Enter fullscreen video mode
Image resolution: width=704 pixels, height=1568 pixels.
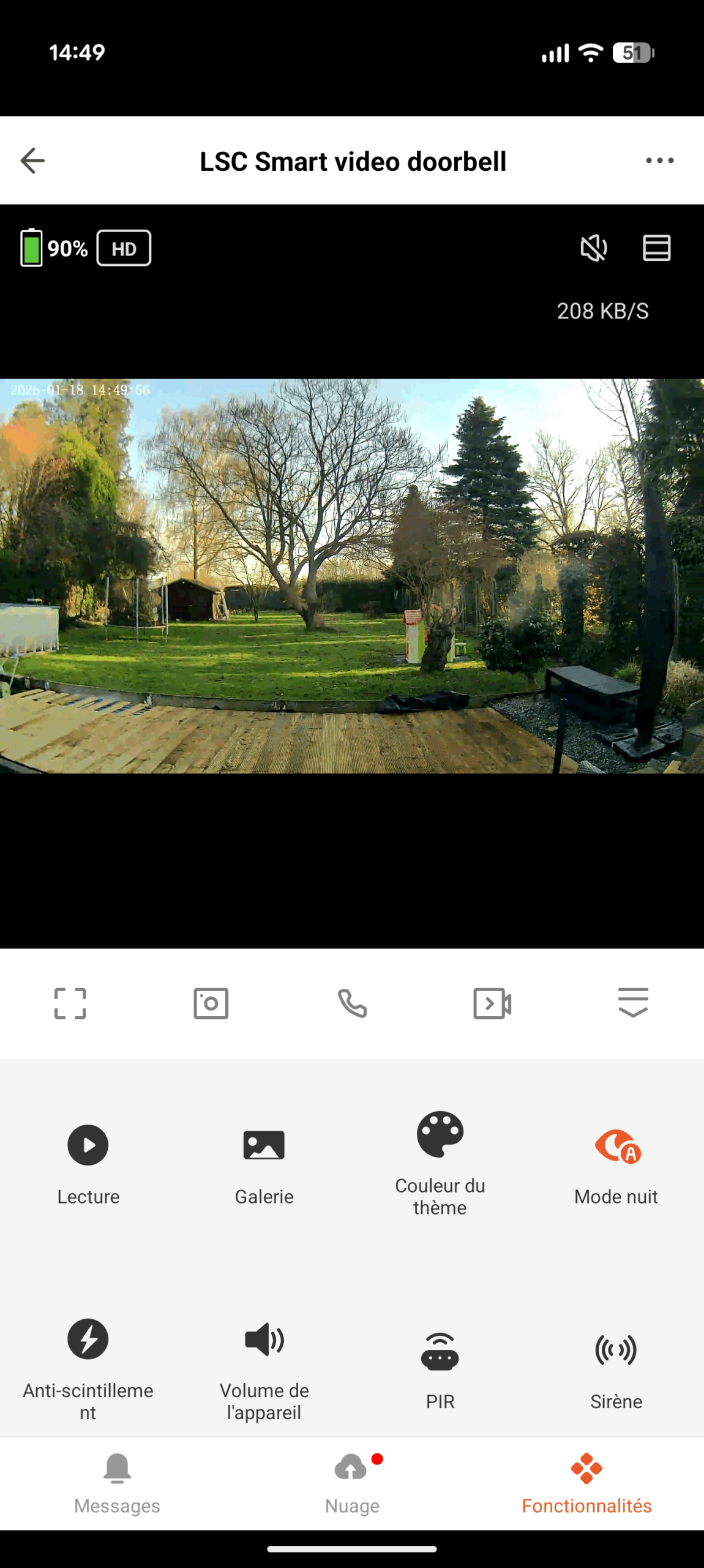tap(70, 1003)
